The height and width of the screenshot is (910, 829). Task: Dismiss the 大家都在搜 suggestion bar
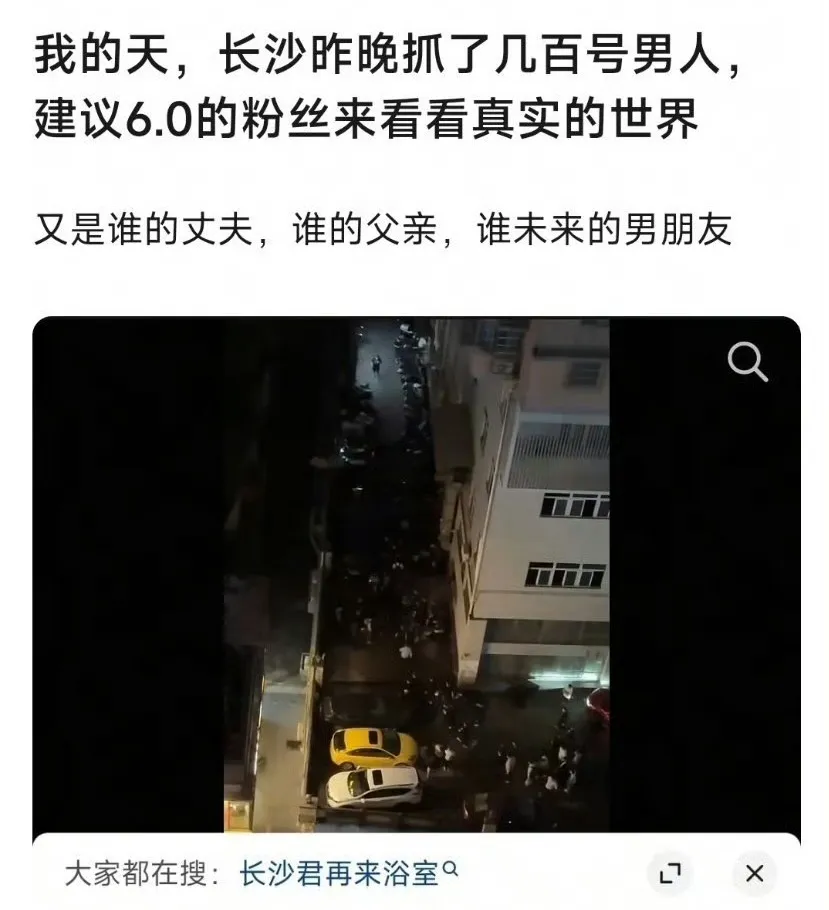point(754,874)
